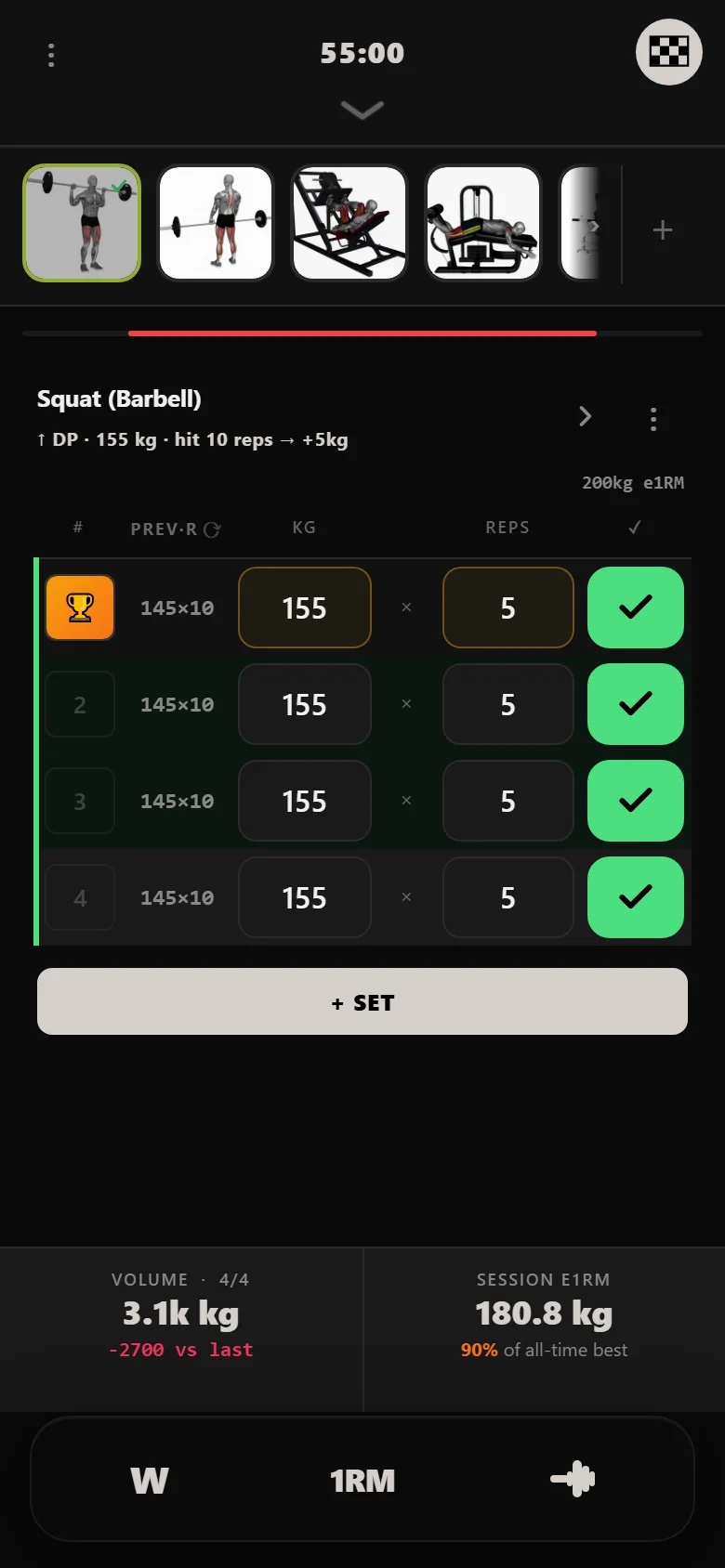
Task: Toggle the PREV·R refresh icon
Action: click(212, 529)
